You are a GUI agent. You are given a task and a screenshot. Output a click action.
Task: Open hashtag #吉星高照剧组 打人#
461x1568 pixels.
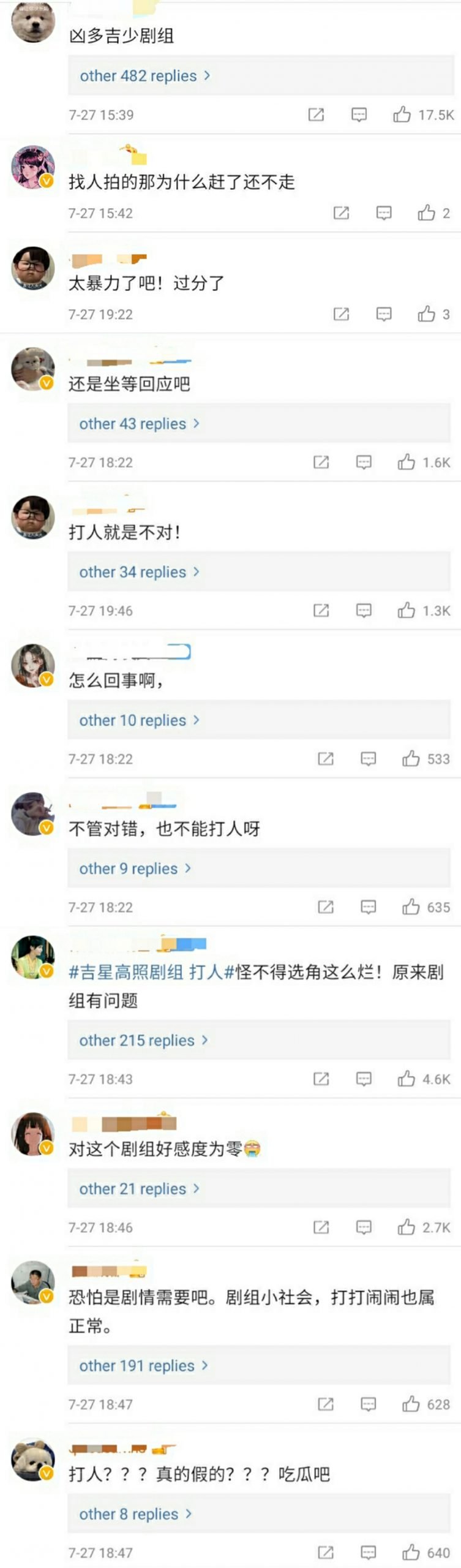(152, 972)
